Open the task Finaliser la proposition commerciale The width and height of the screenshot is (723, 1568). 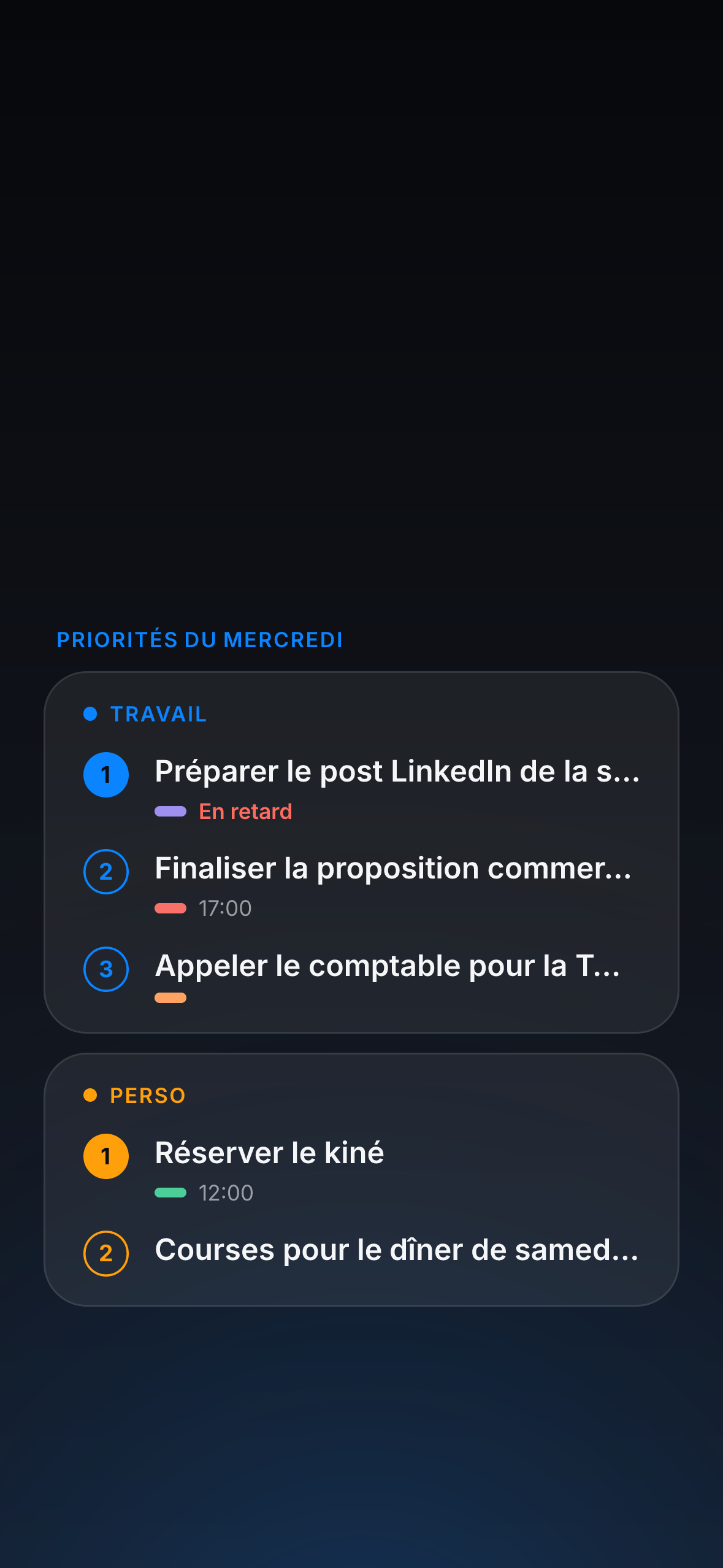click(362, 885)
